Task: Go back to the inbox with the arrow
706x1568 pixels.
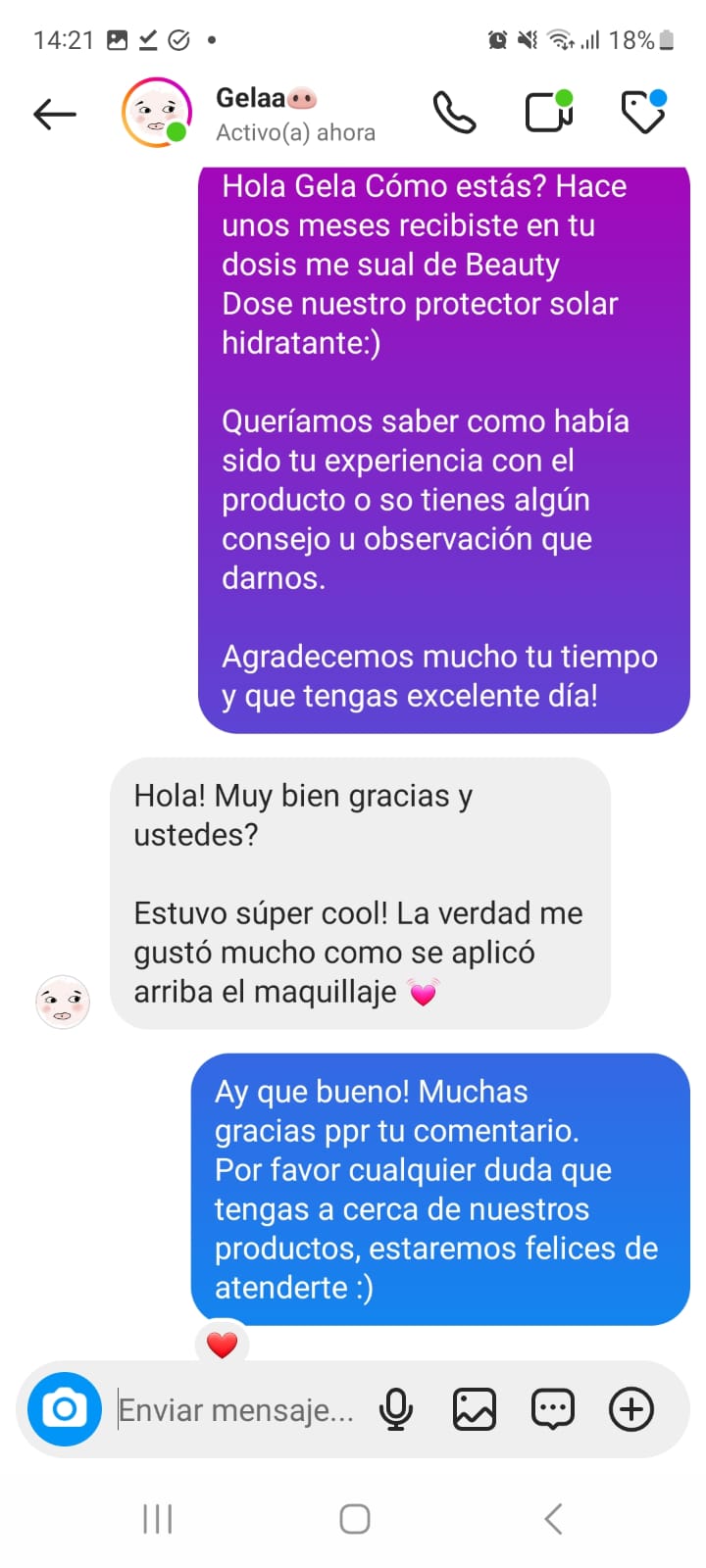Action: click(55, 114)
